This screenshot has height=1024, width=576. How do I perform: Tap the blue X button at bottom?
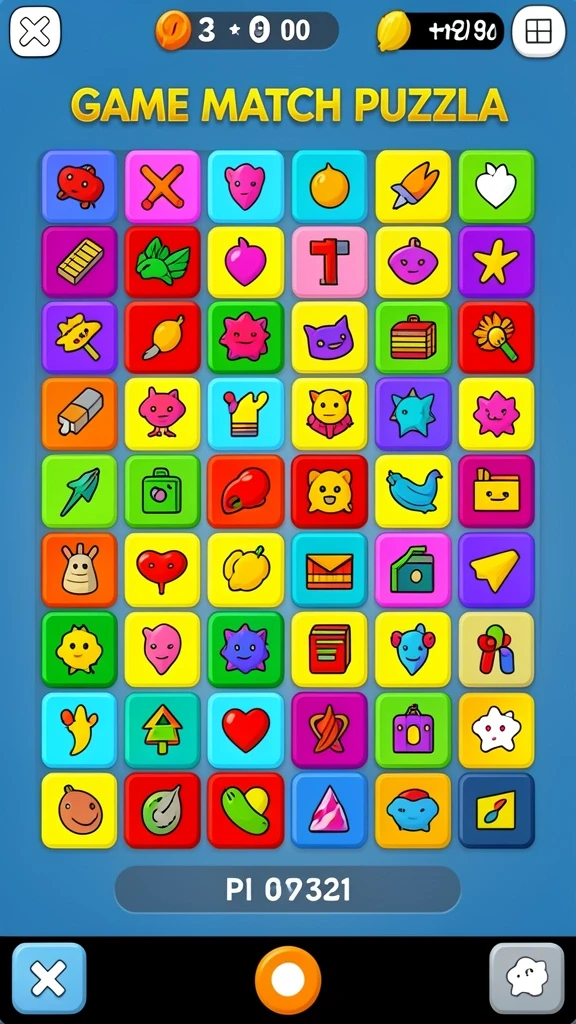50,978
